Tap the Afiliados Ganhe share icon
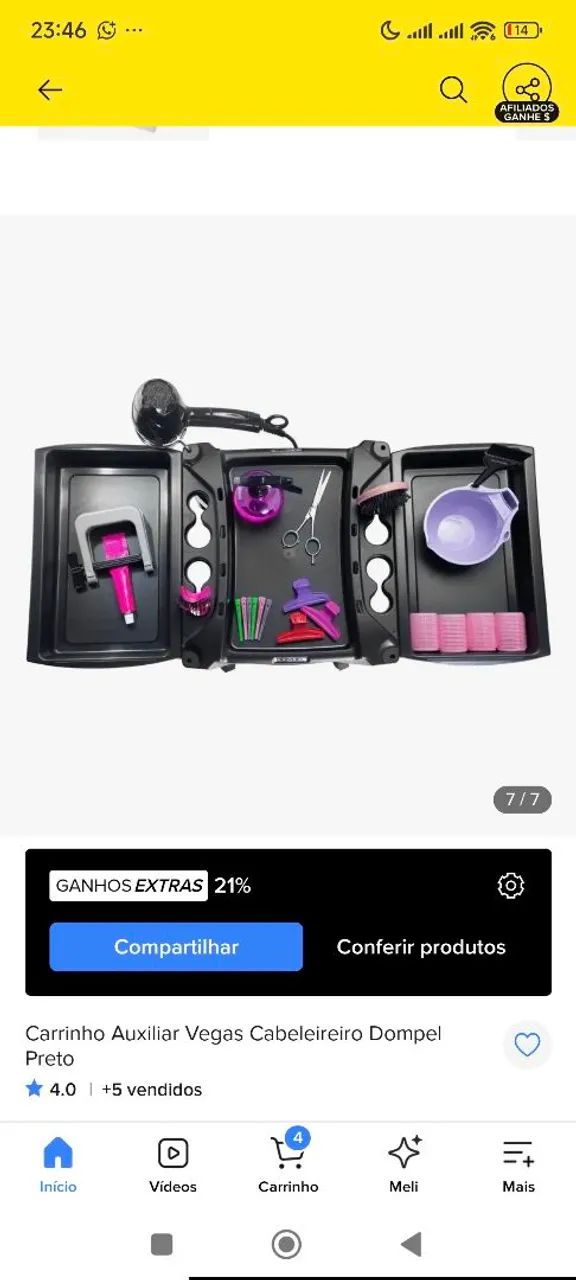Viewport: 576px width, 1280px height. coord(527,93)
